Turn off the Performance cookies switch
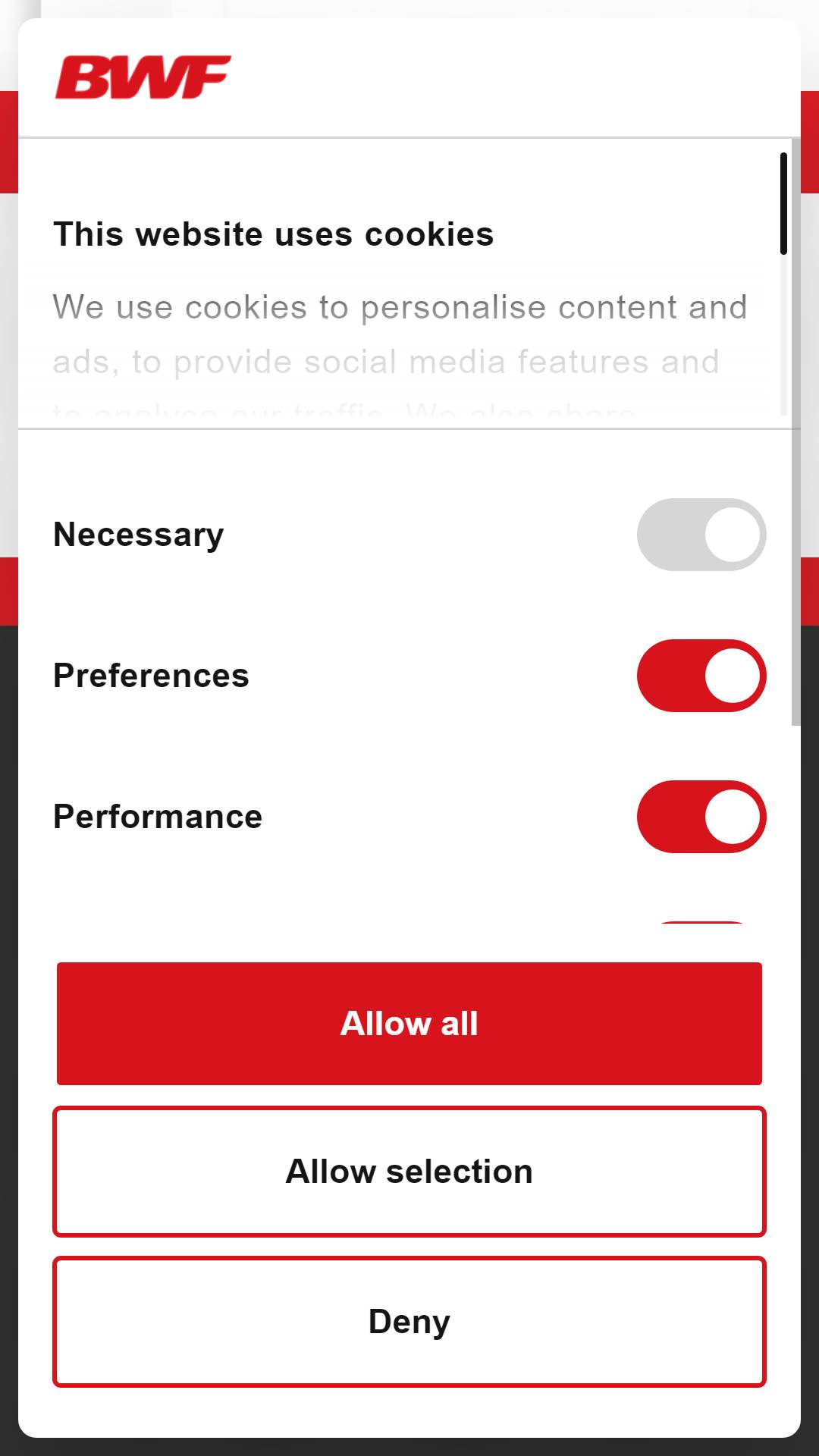The width and height of the screenshot is (819, 1456). [701, 817]
